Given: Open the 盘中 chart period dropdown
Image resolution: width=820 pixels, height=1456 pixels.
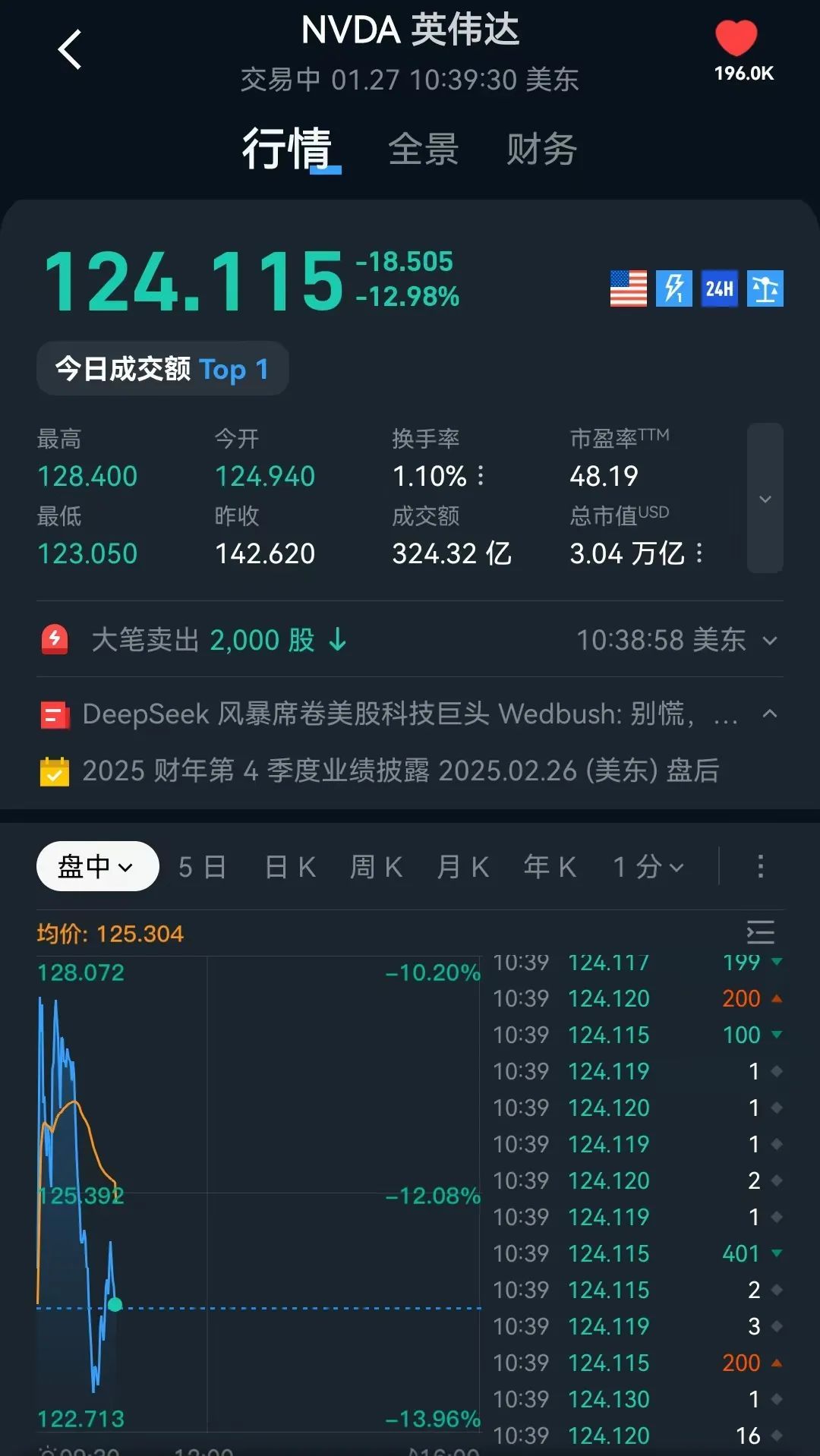Looking at the screenshot, I should 97,866.
